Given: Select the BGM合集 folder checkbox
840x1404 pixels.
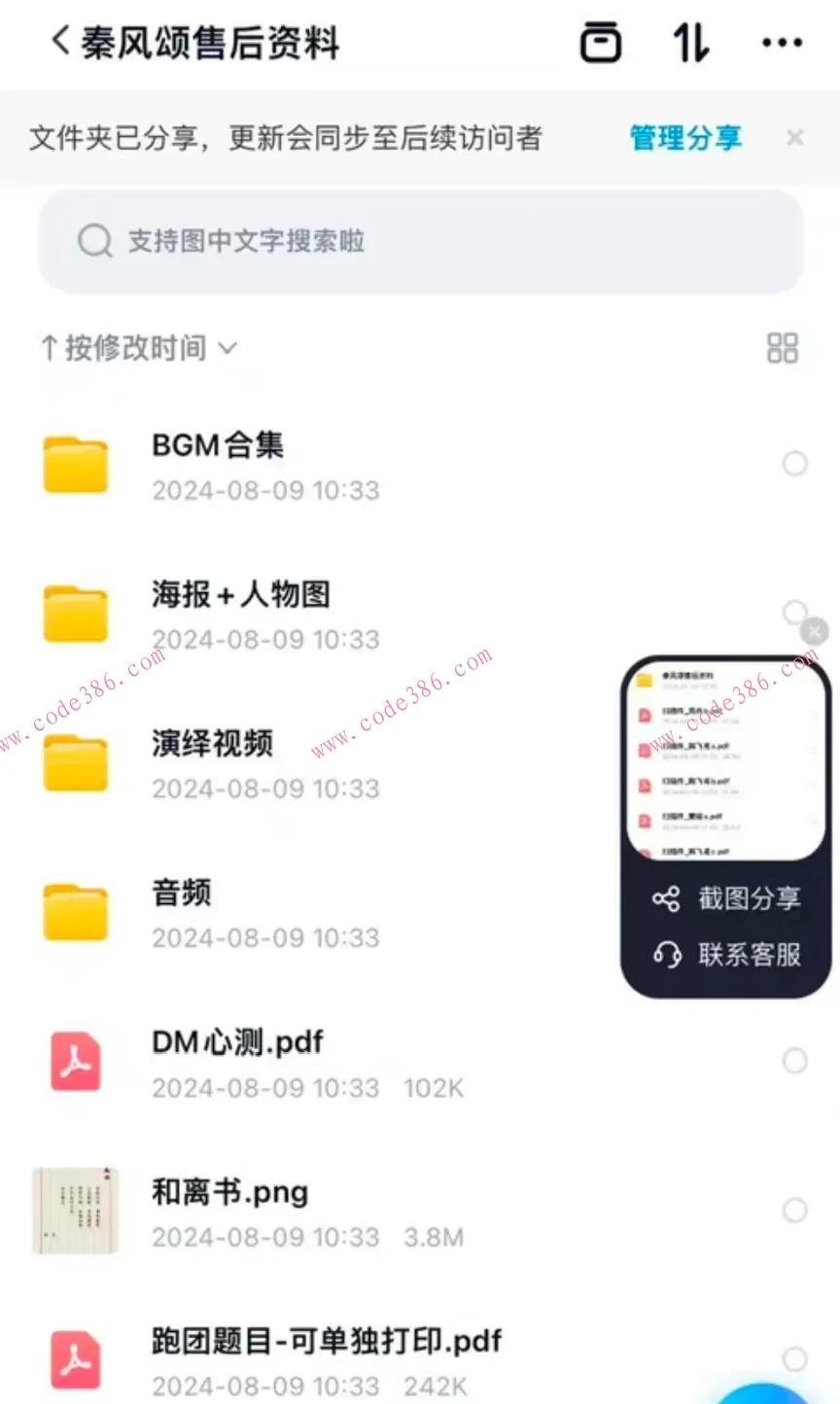Looking at the screenshot, I should (x=794, y=464).
